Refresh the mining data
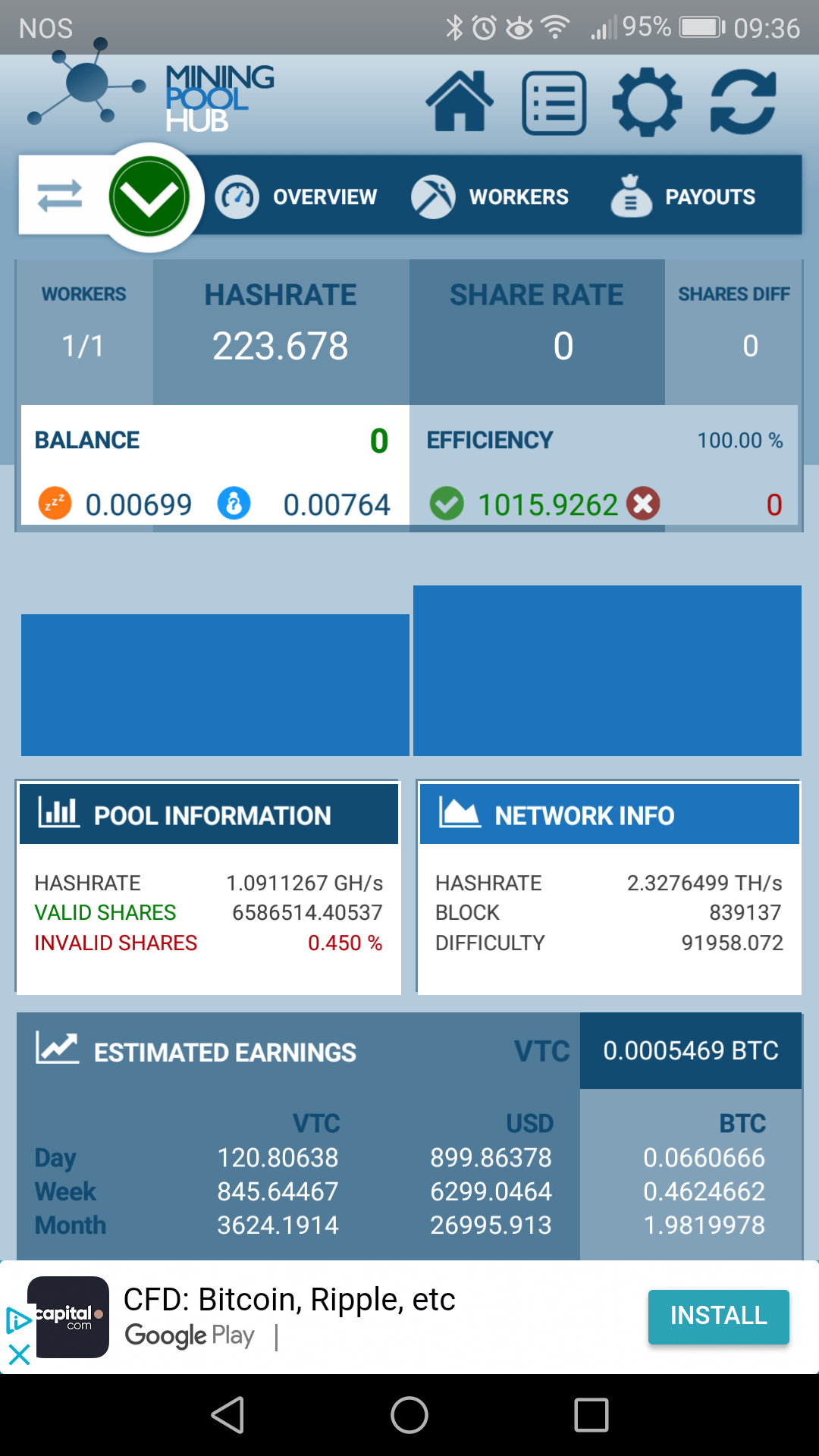The width and height of the screenshot is (819, 1456). click(743, 102)
